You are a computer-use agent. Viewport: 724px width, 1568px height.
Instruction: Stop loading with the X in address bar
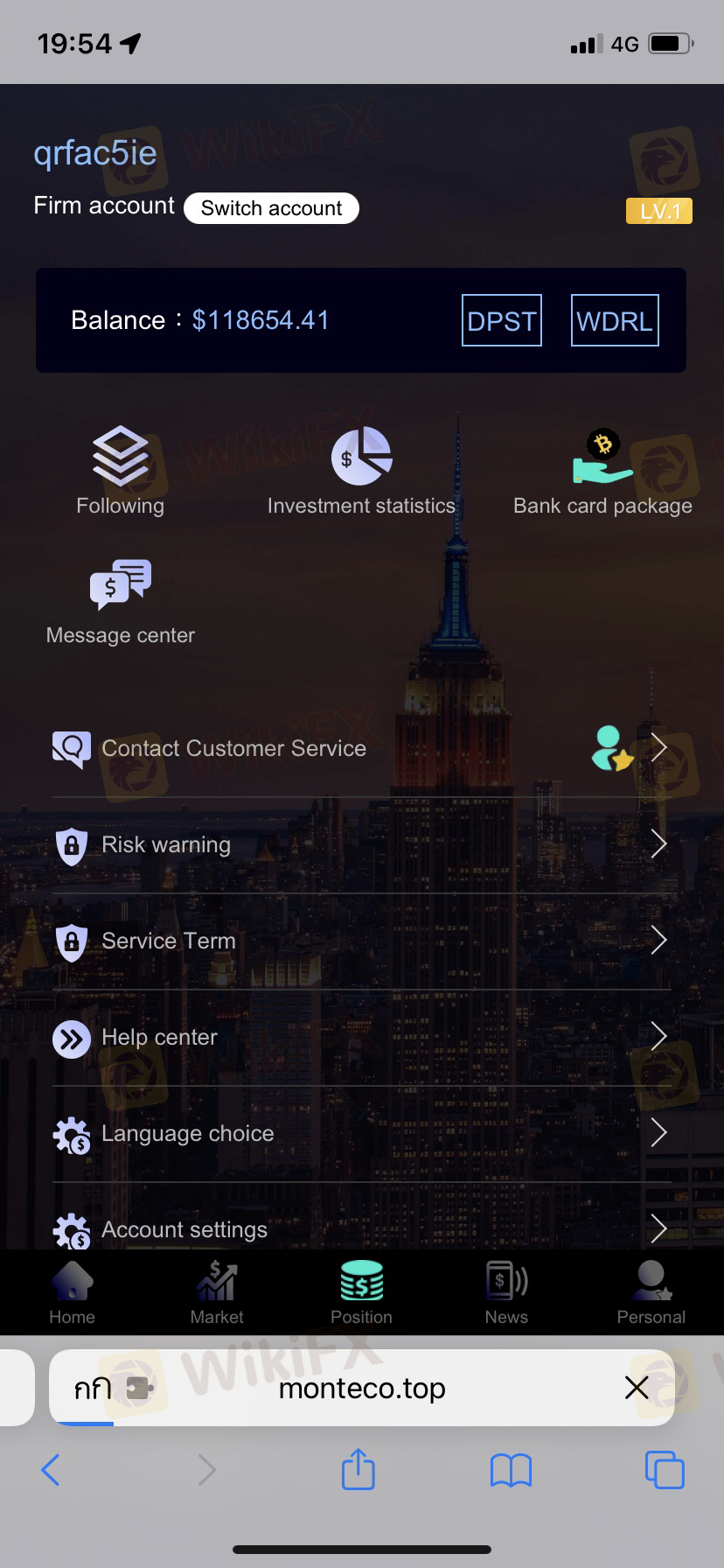click(x=637, y=1388)
